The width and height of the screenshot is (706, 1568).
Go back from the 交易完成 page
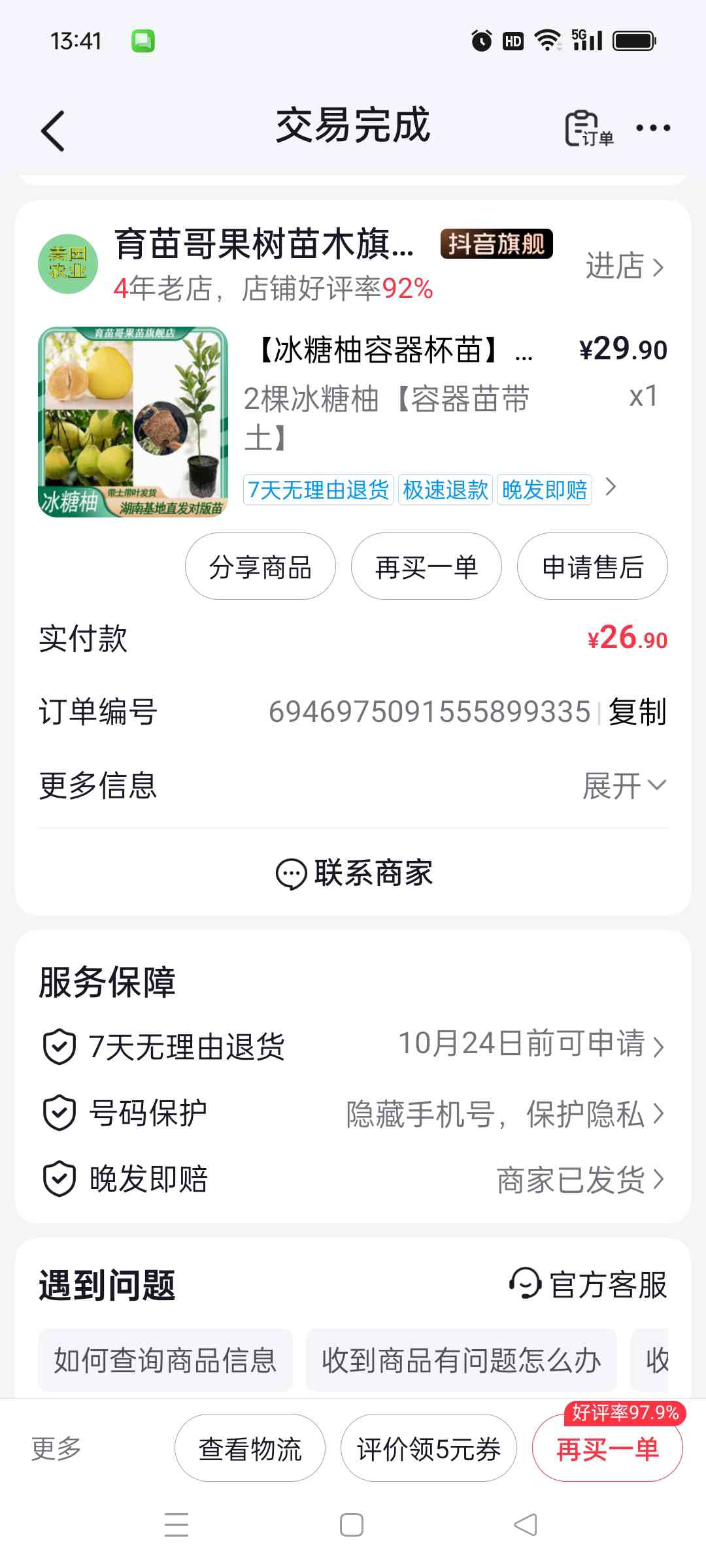54,130
